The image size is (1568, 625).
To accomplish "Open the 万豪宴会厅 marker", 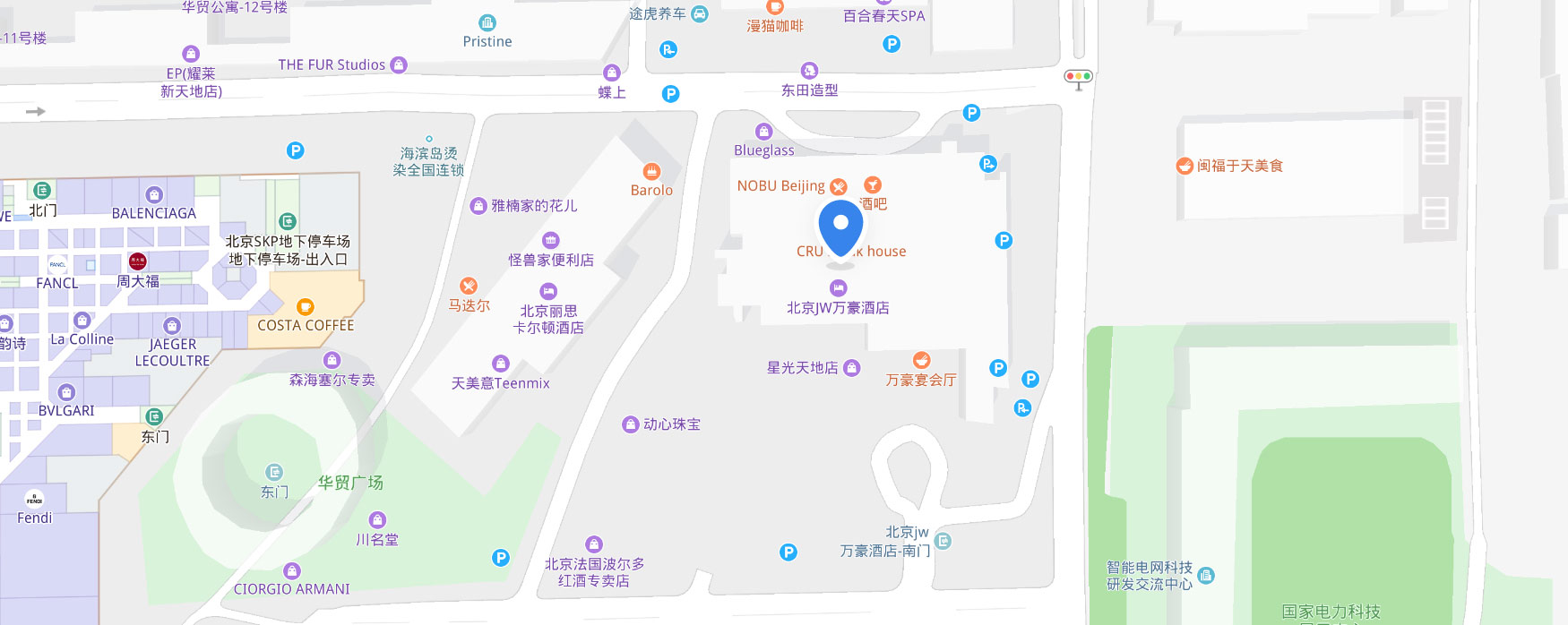I will [x=921, y=361].
